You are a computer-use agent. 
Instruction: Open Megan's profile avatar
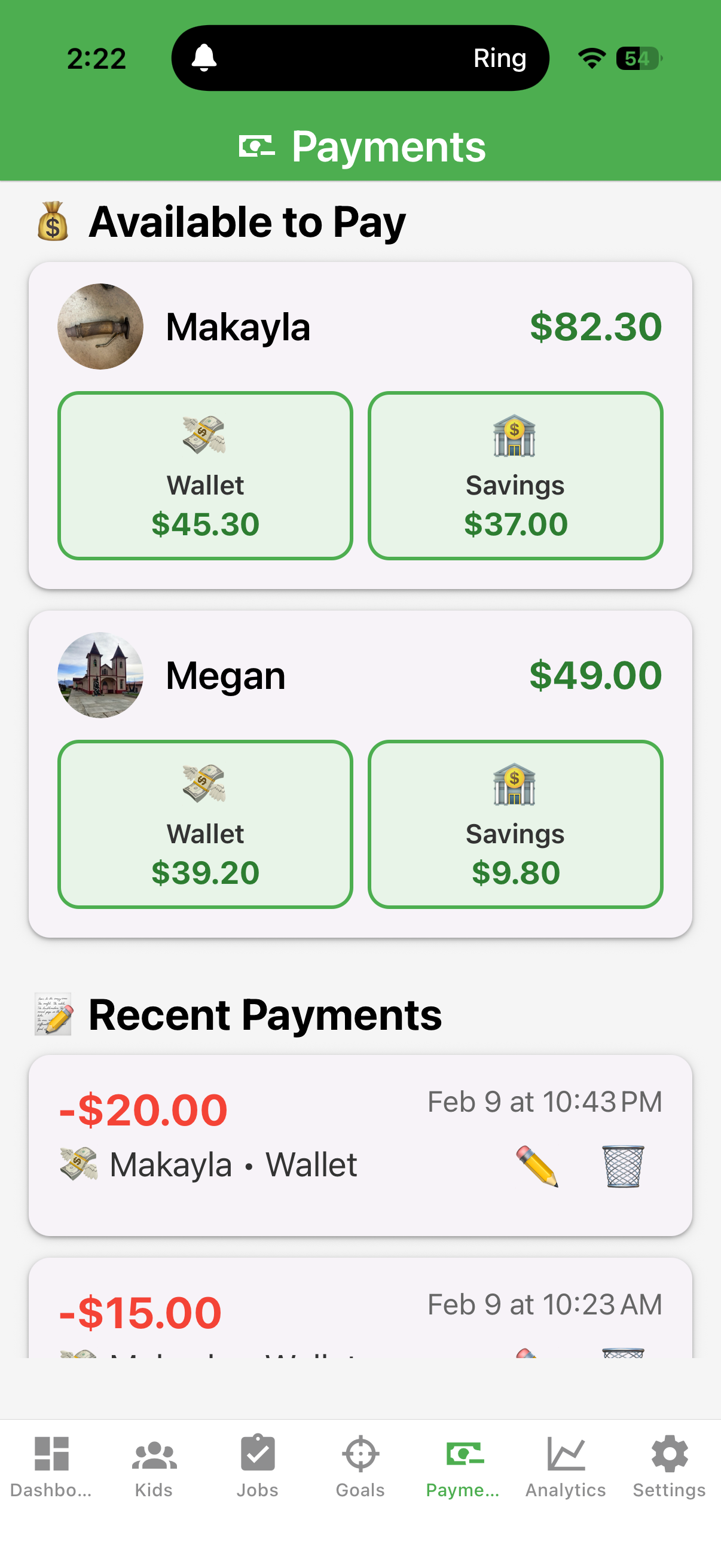(100, 676)
